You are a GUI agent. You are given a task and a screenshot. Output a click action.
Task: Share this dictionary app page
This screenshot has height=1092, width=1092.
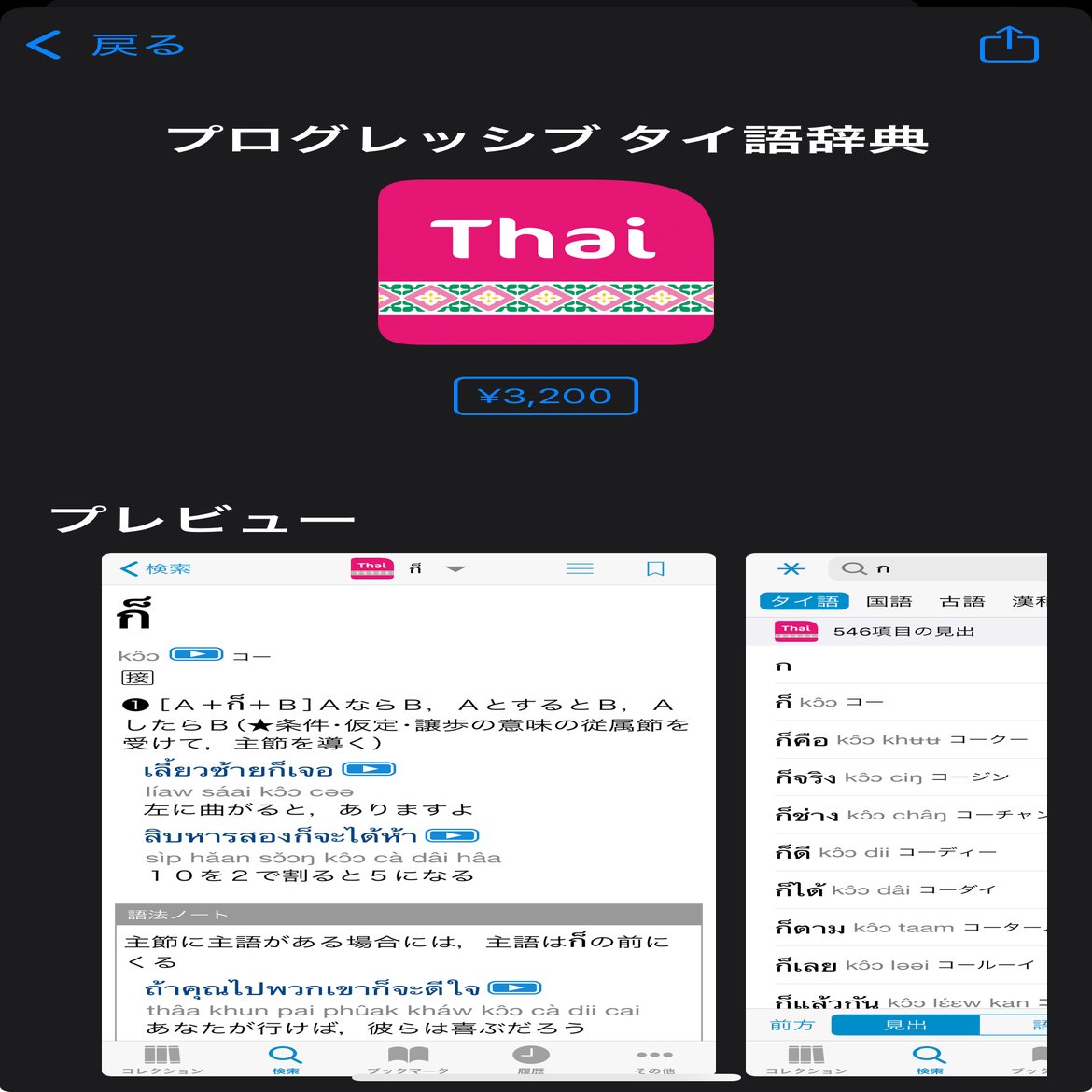(1009, 44)
